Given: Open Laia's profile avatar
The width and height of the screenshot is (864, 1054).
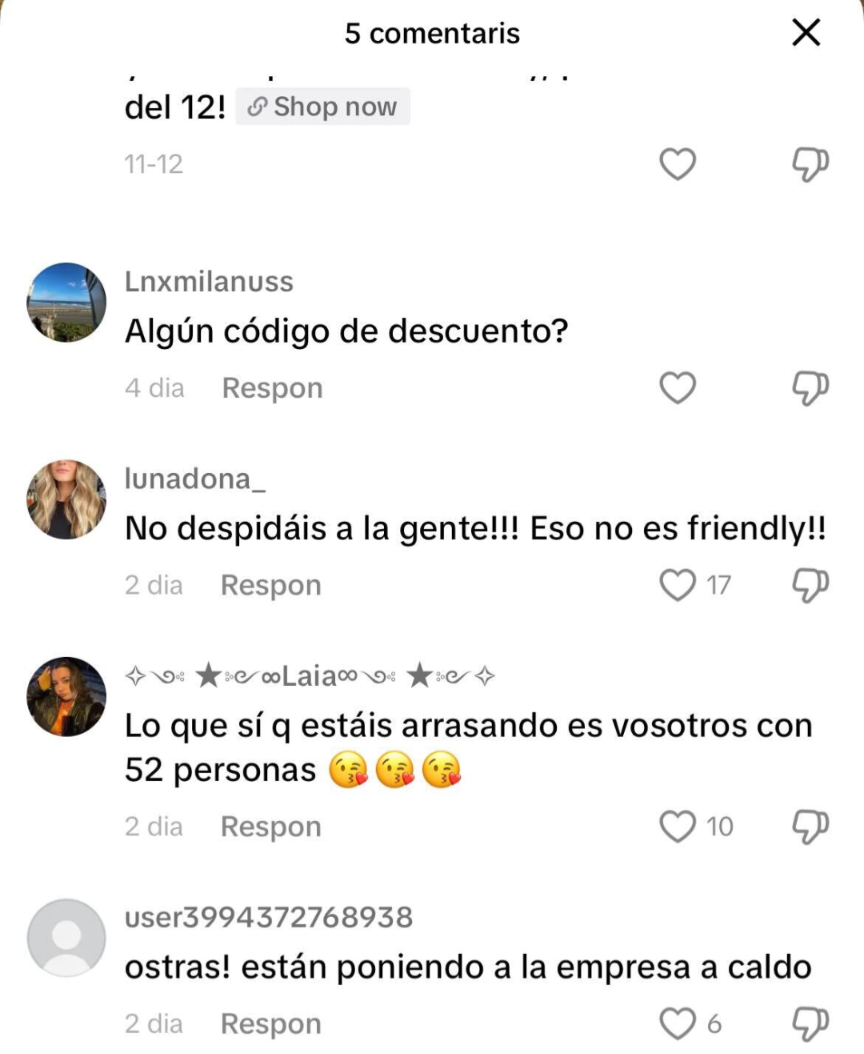Looking at the screenshot, I should point(66,697).
